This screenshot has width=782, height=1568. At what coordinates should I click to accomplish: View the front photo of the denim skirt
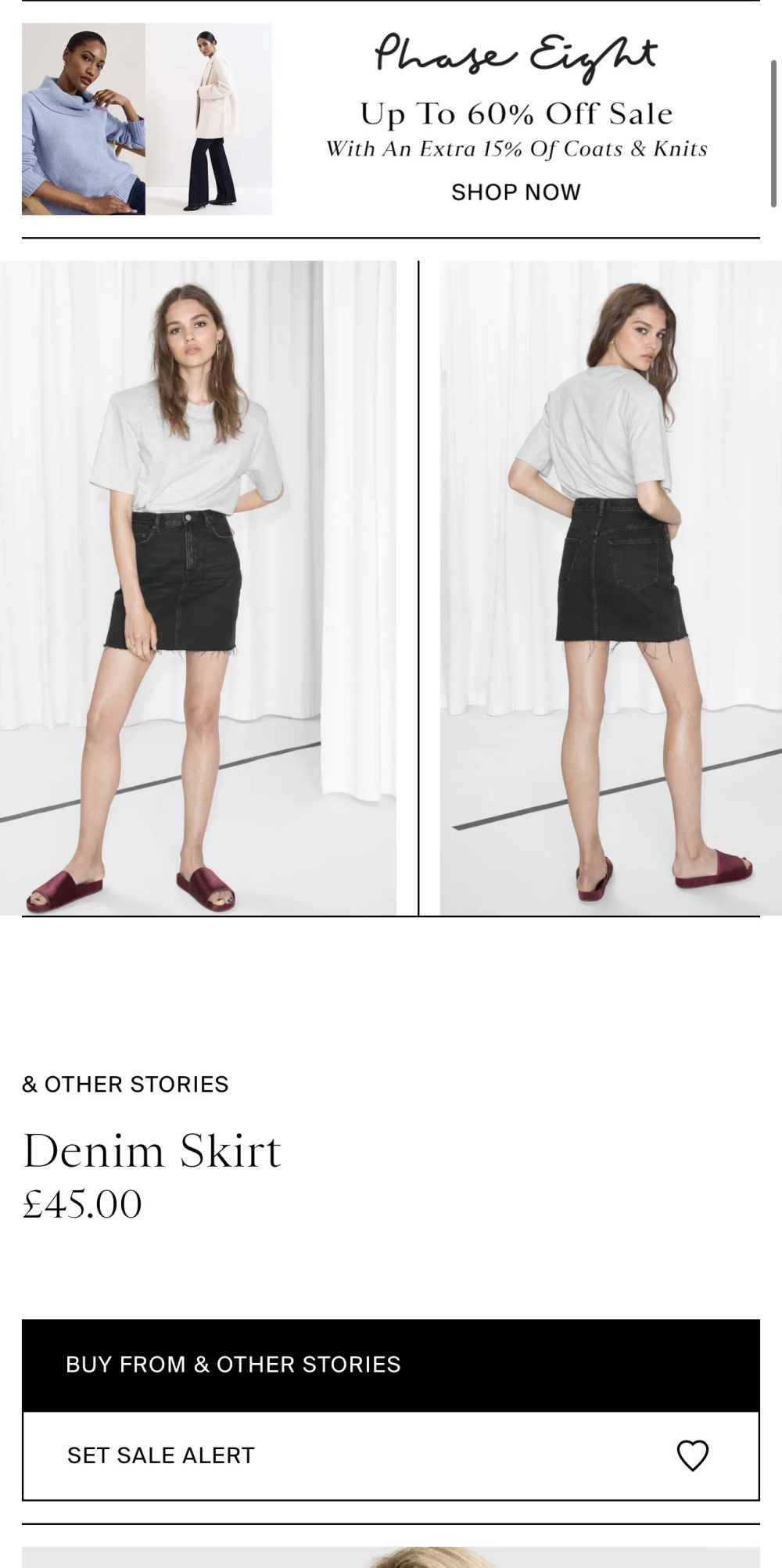(x=198, y=587)
